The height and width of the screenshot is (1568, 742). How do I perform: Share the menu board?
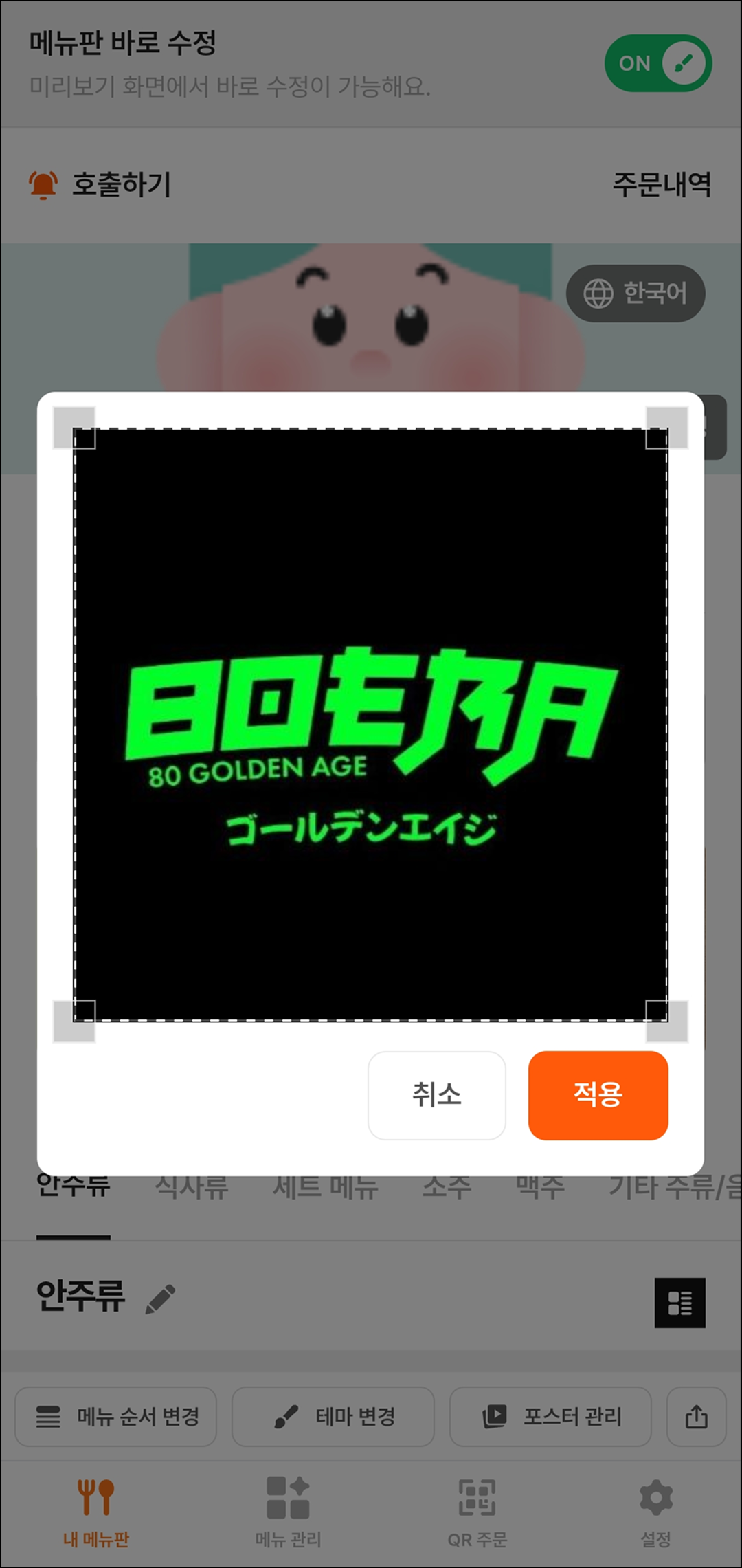click(x=696, y=1417)
